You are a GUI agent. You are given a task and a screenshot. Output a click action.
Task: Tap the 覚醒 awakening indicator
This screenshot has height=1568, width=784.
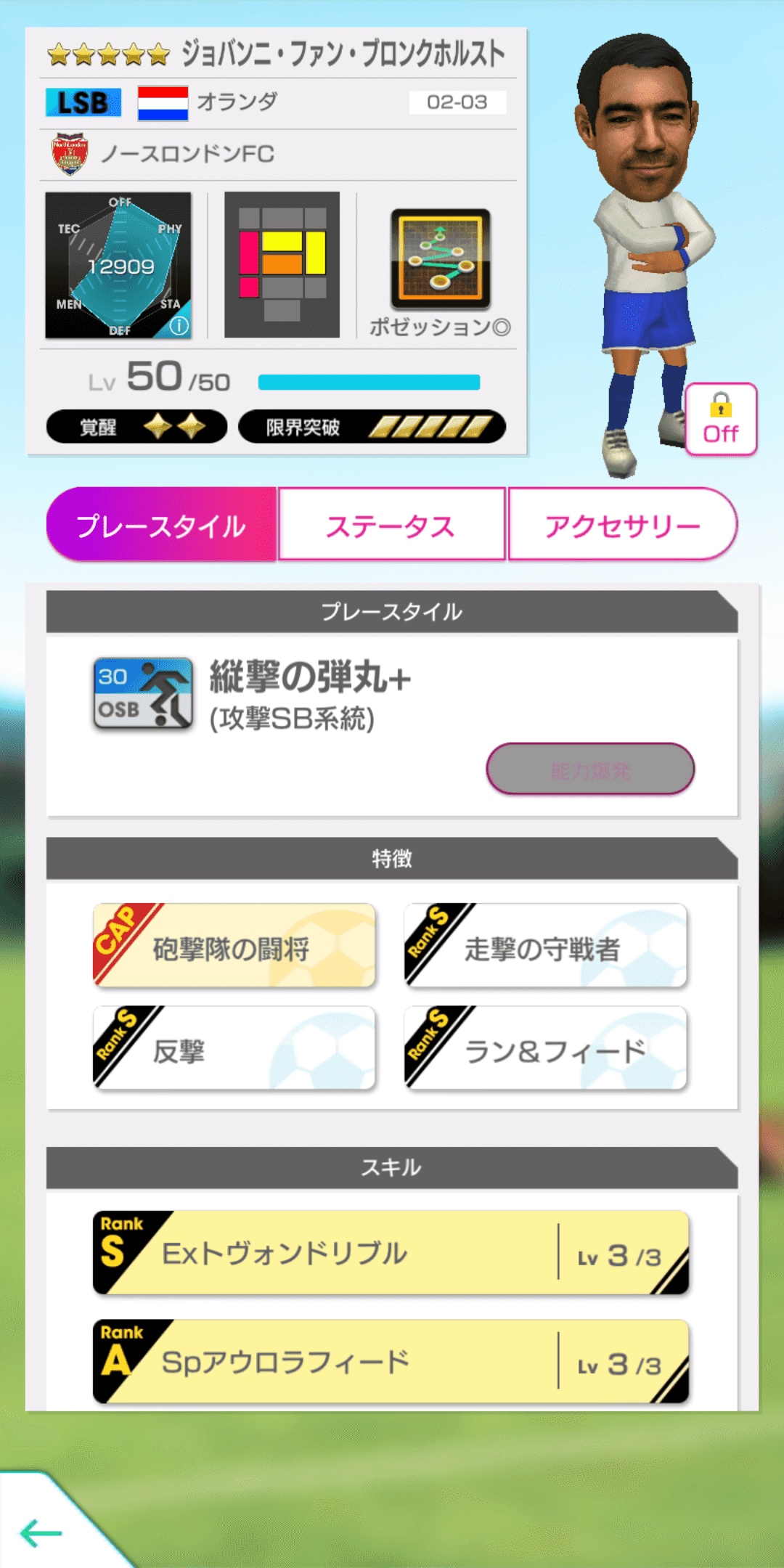[x=135, y=428]
